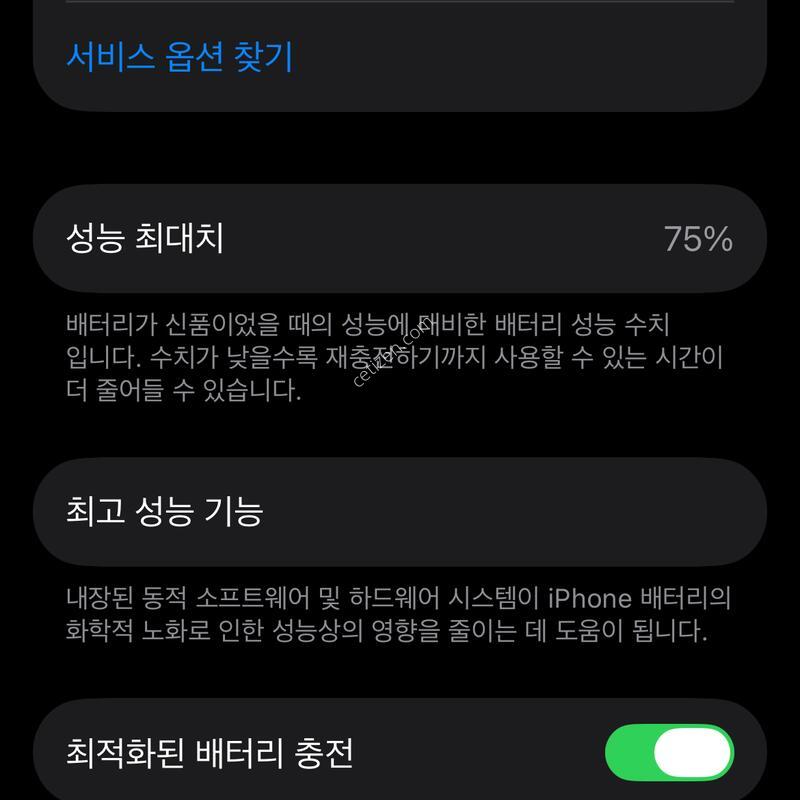Toggle the 최적화된 배터리 충전 switch
The height and width of the screenshot is (800, 800).
tap(669, 753)
